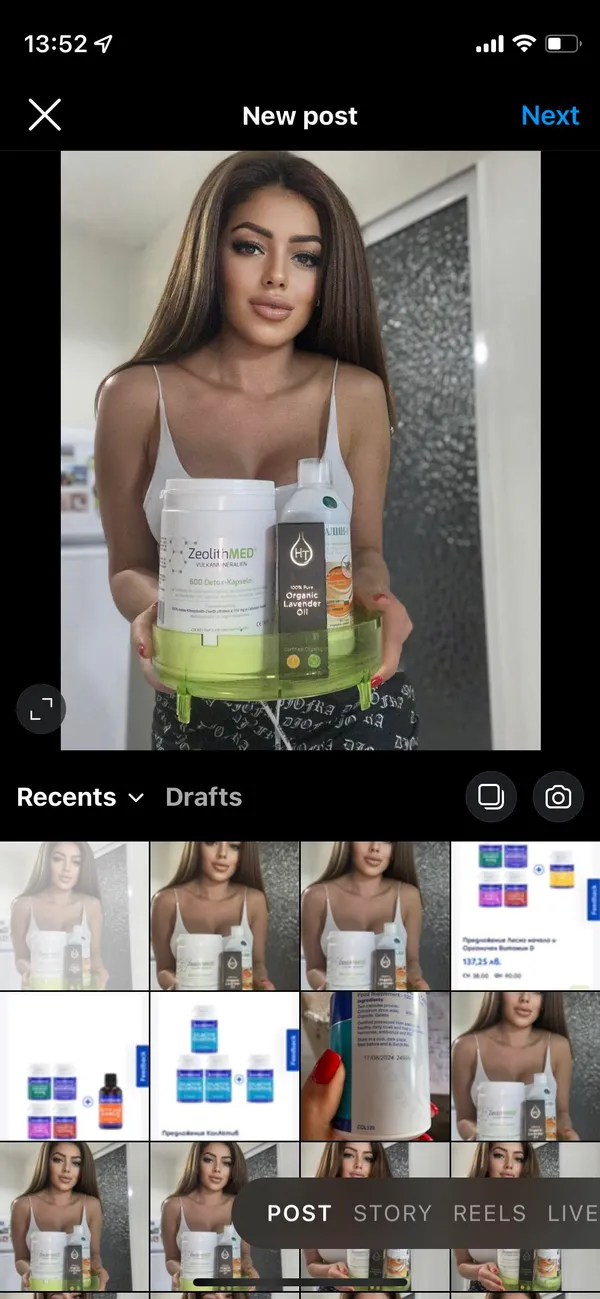Choose the four jars plus dark bottle image
Screen dimensions: 600x1299
[75, 1066]
